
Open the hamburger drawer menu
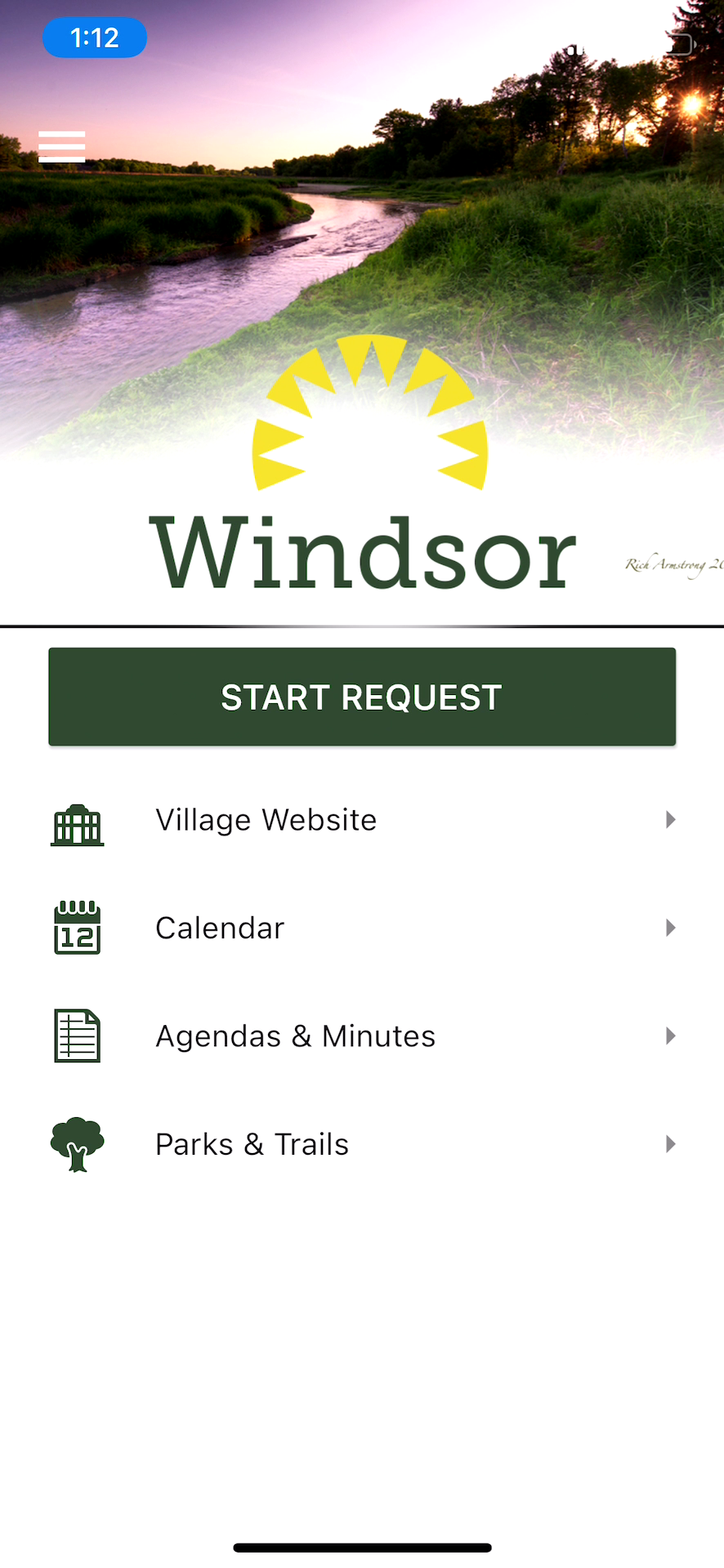click(x=62, y=146)
